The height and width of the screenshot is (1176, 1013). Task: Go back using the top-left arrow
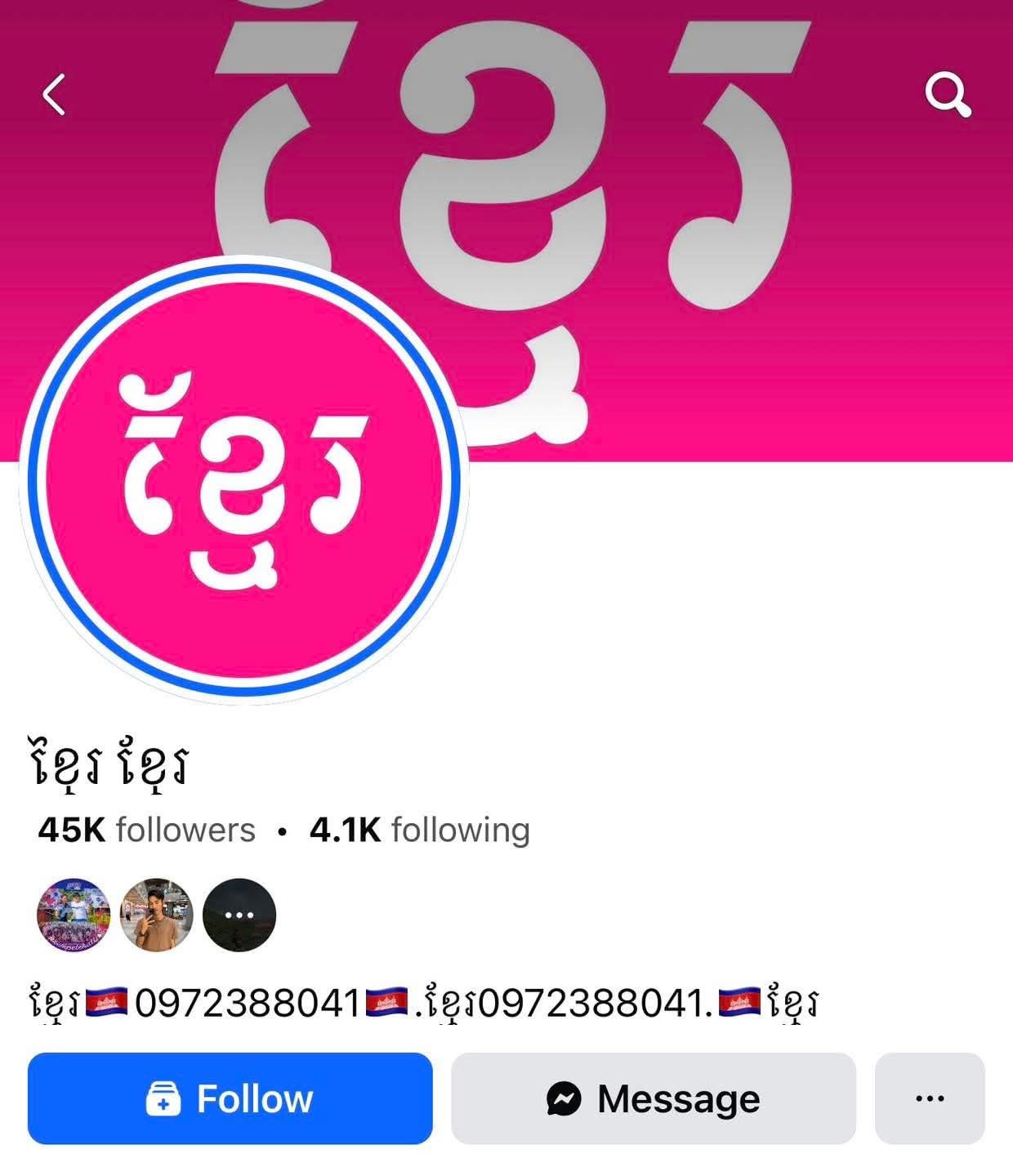tap(54, 95)
